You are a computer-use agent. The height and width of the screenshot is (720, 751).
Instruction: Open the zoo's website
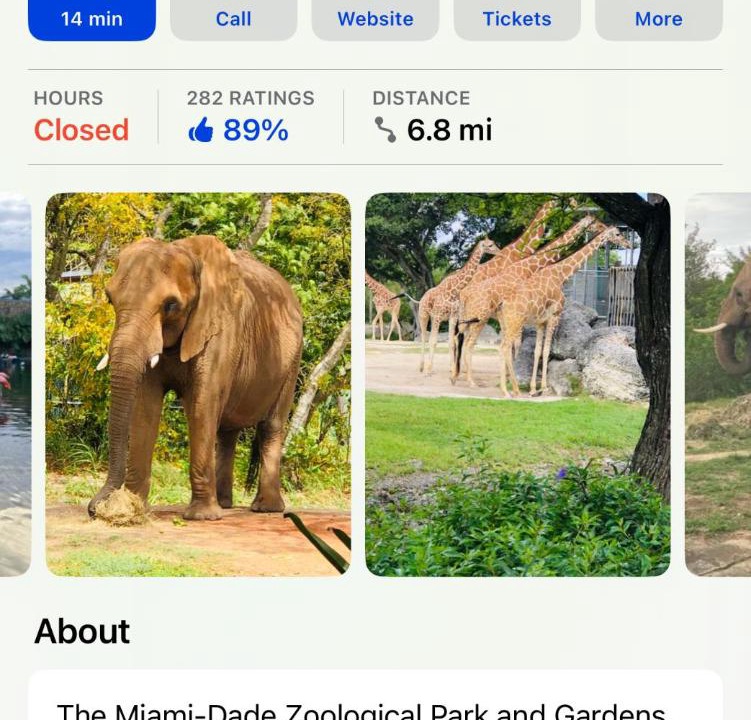point(375,19)
